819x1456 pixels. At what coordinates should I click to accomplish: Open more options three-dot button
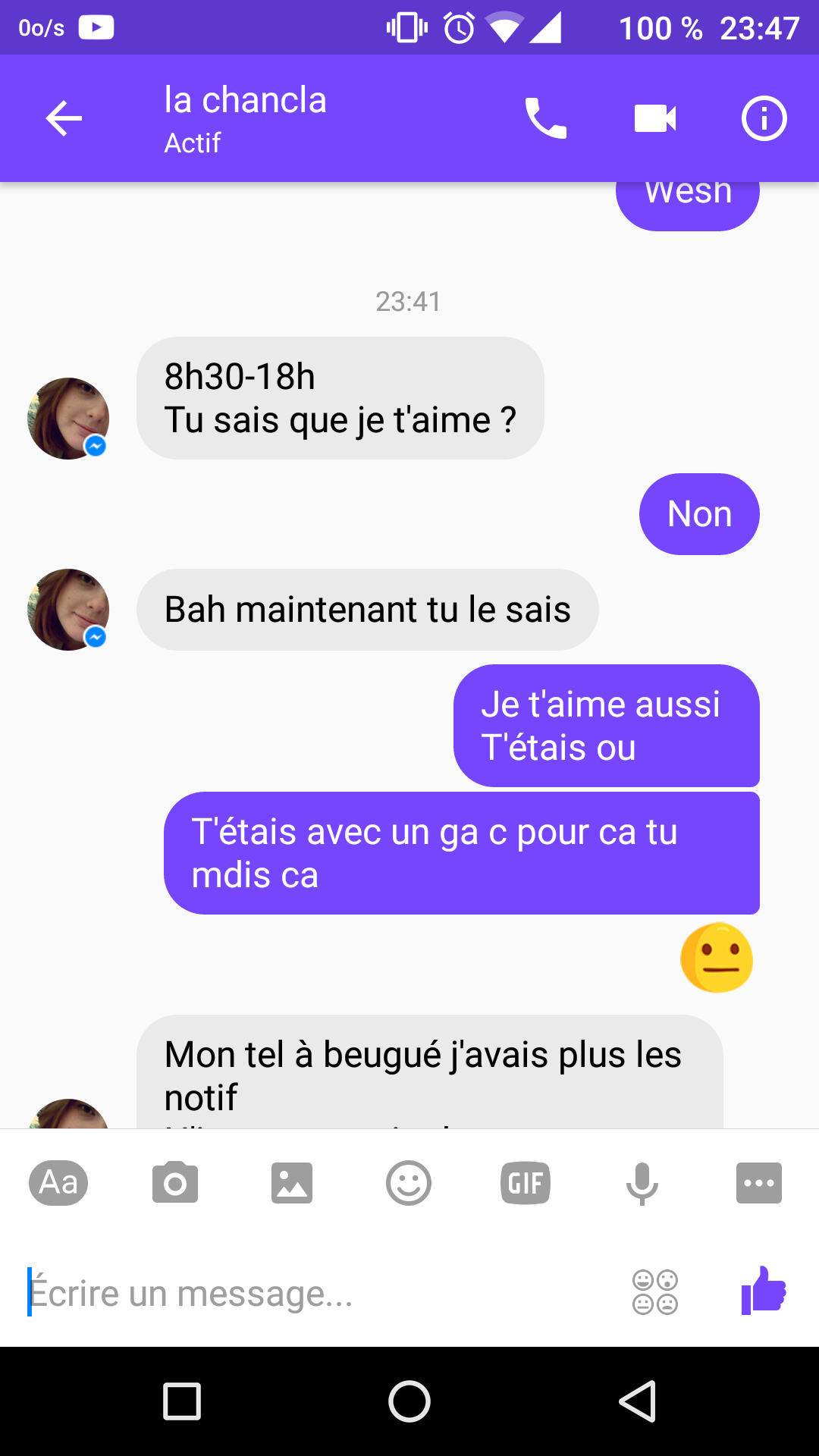point(759,1183)
